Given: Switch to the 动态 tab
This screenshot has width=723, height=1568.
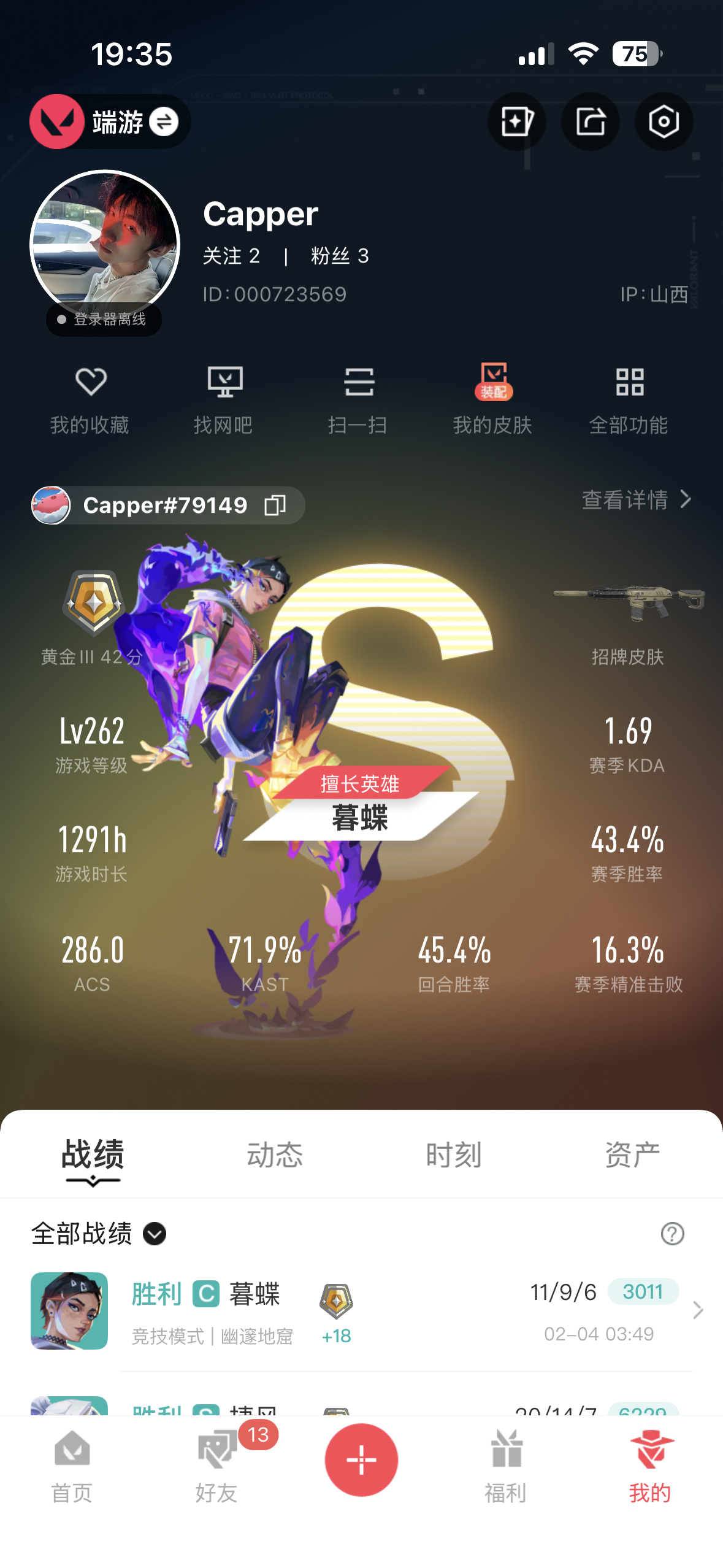Looking at the screenshot, I should click(x=275, y=1155).
